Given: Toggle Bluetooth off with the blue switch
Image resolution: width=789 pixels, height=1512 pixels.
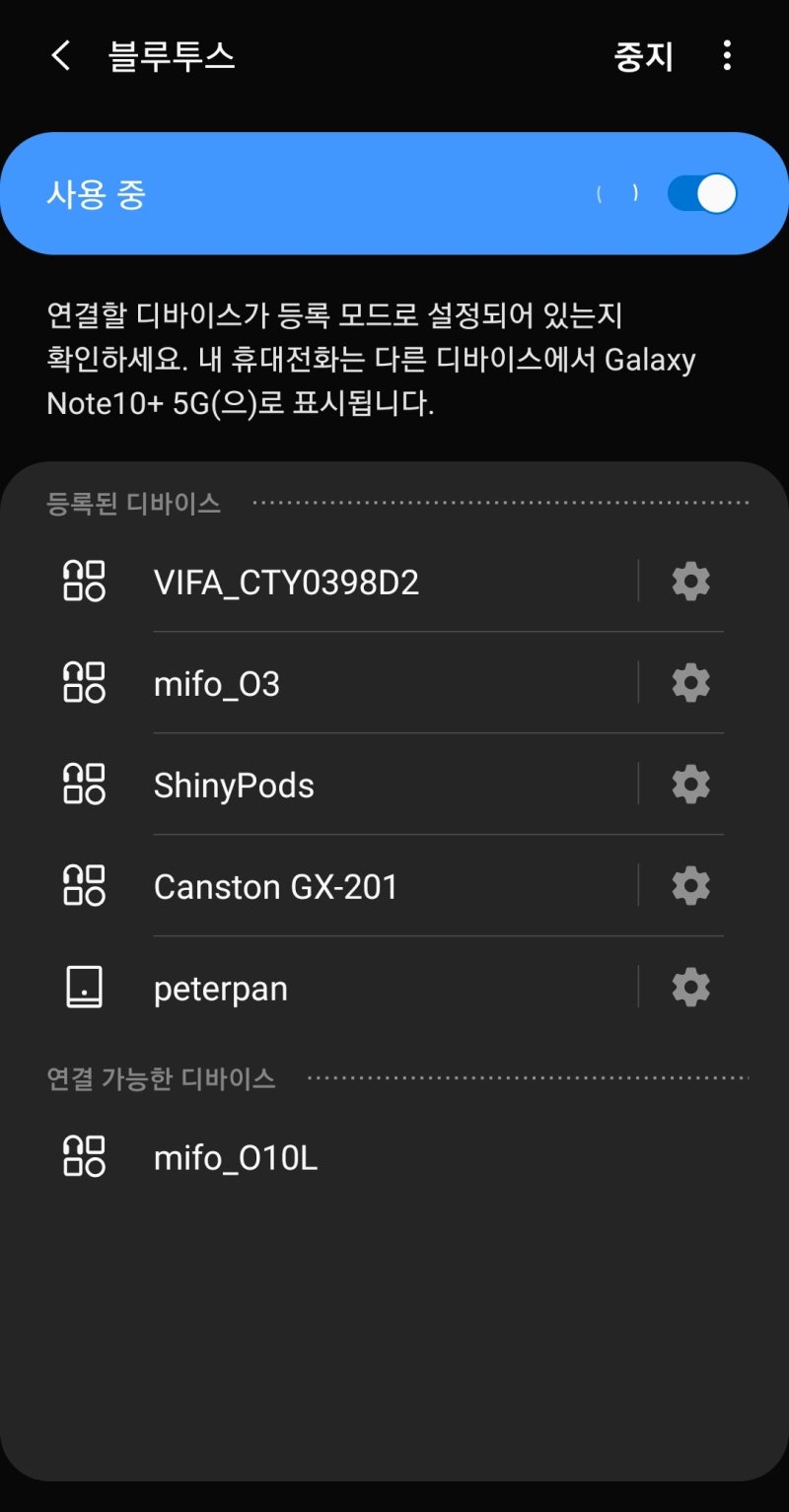Looking at the screenshot, I should point(700,194).
